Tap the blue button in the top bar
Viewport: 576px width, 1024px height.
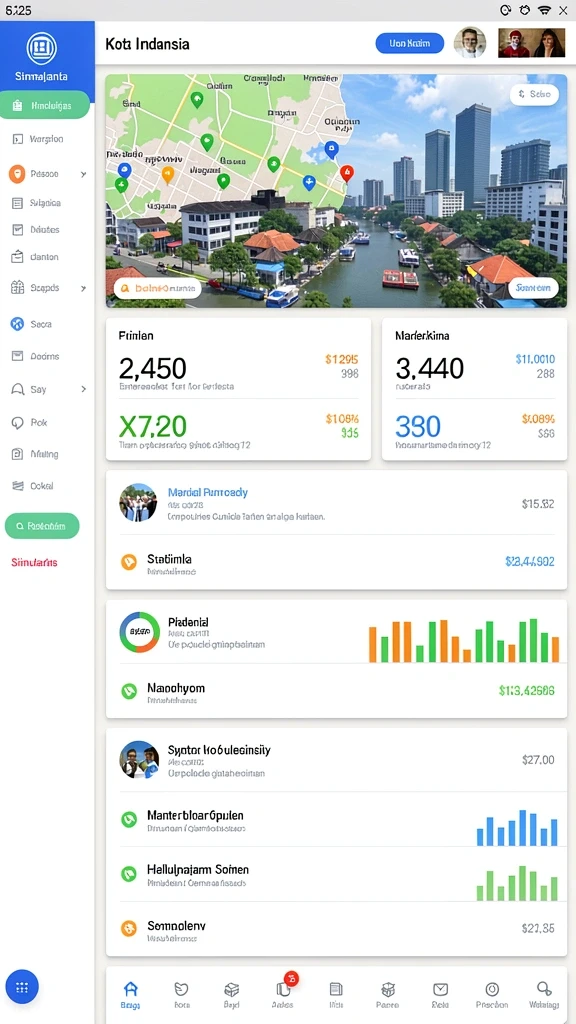(x=409, y=43)
